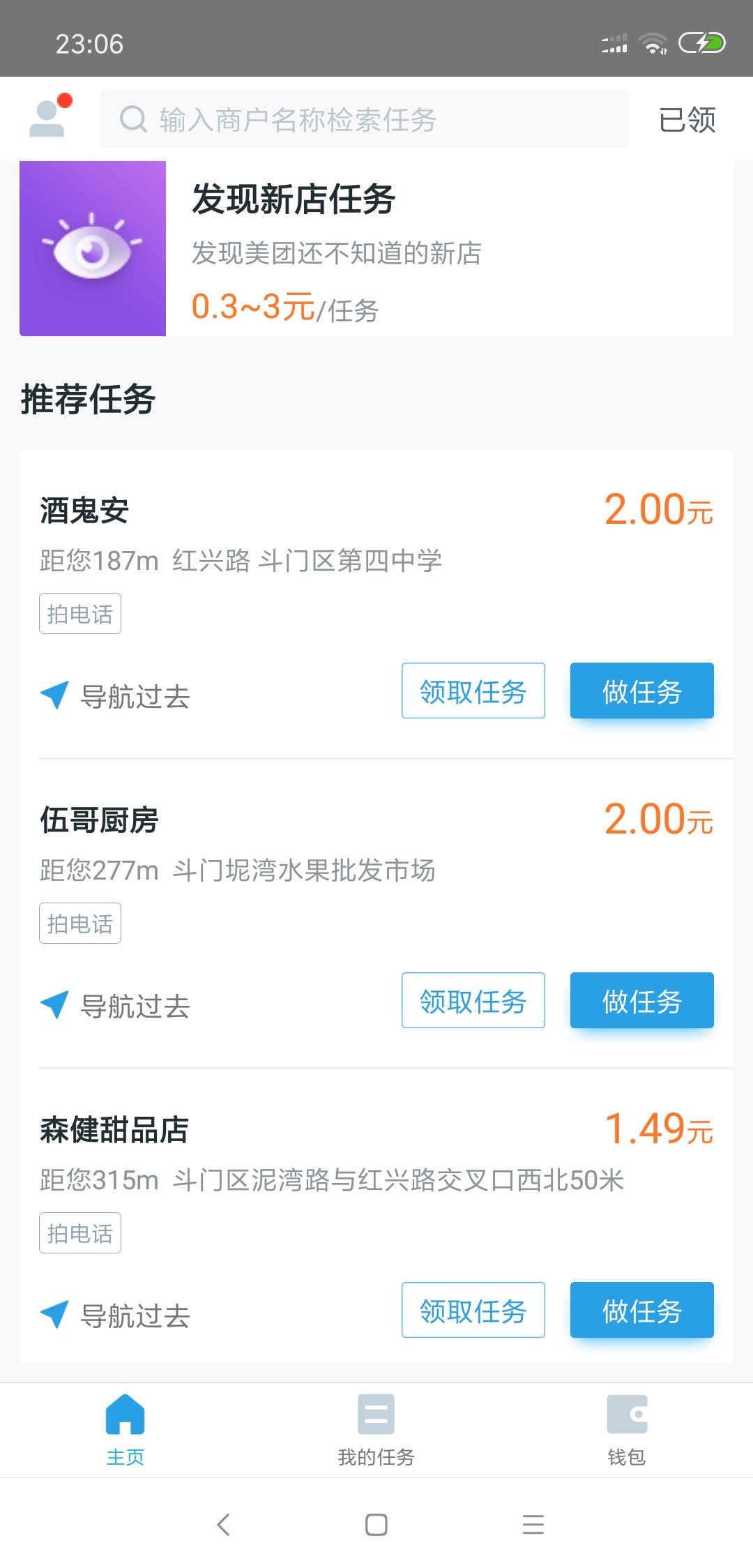
Task: Open the 已领 claimed tasks page
Action: point(687,119)
